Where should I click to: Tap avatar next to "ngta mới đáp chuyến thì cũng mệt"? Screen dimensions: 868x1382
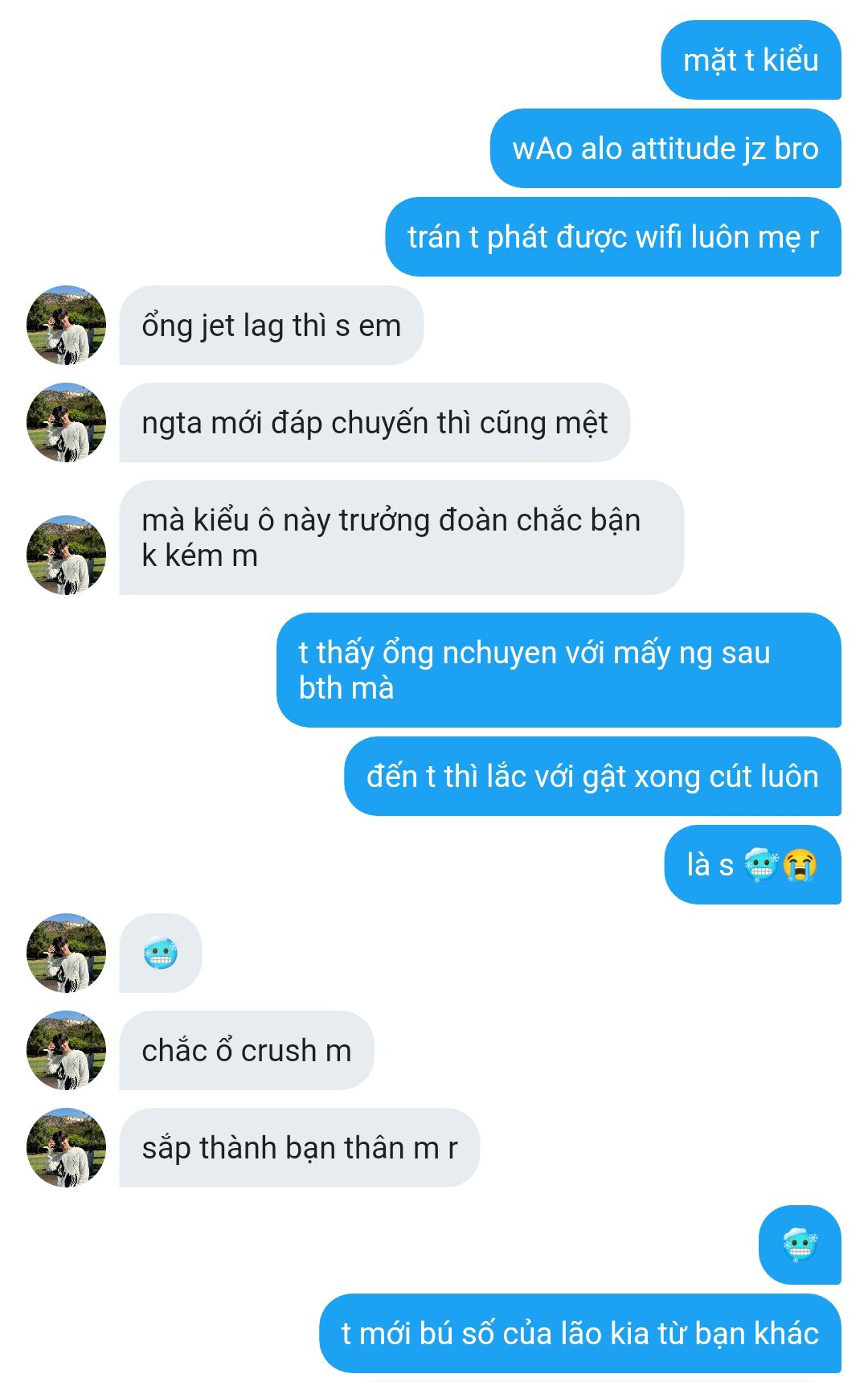tap(67, 422)
